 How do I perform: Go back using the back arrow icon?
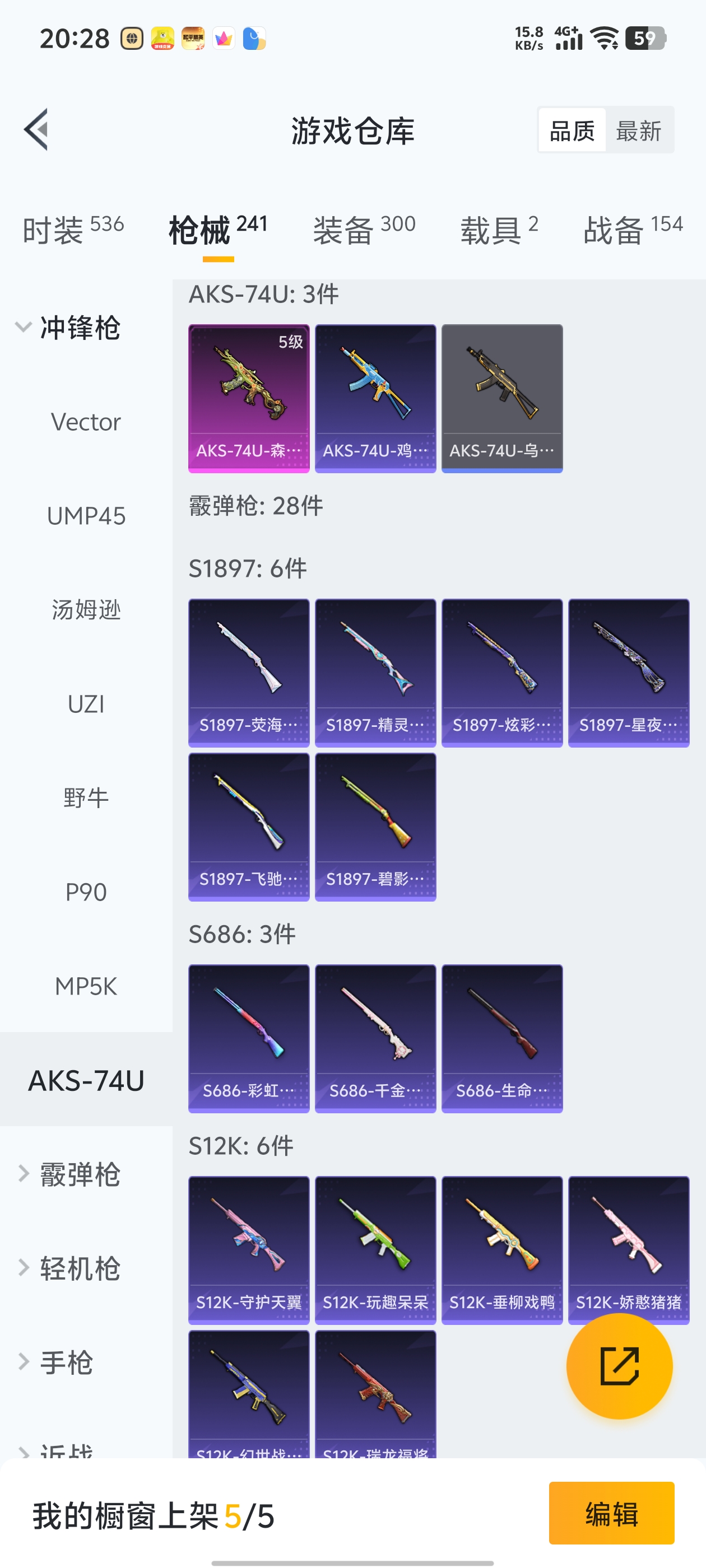click(36, 130)
